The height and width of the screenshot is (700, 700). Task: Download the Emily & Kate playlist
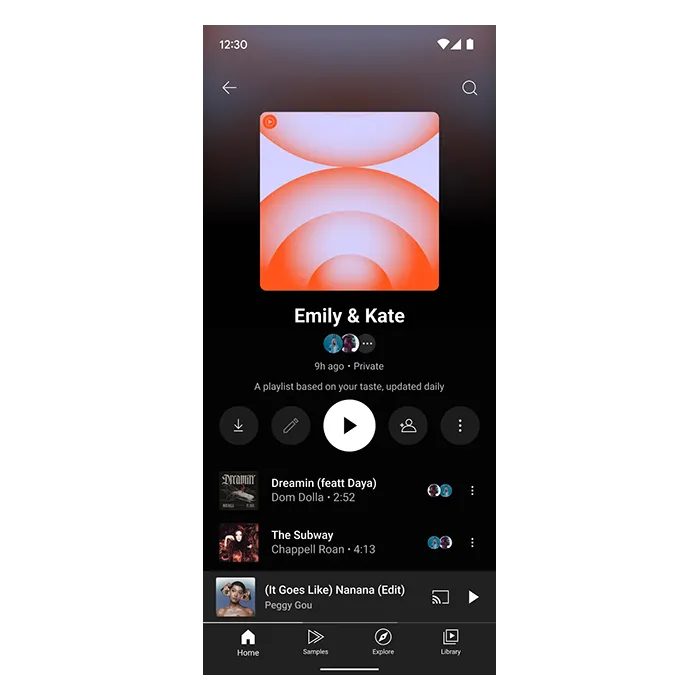[239, 426]
